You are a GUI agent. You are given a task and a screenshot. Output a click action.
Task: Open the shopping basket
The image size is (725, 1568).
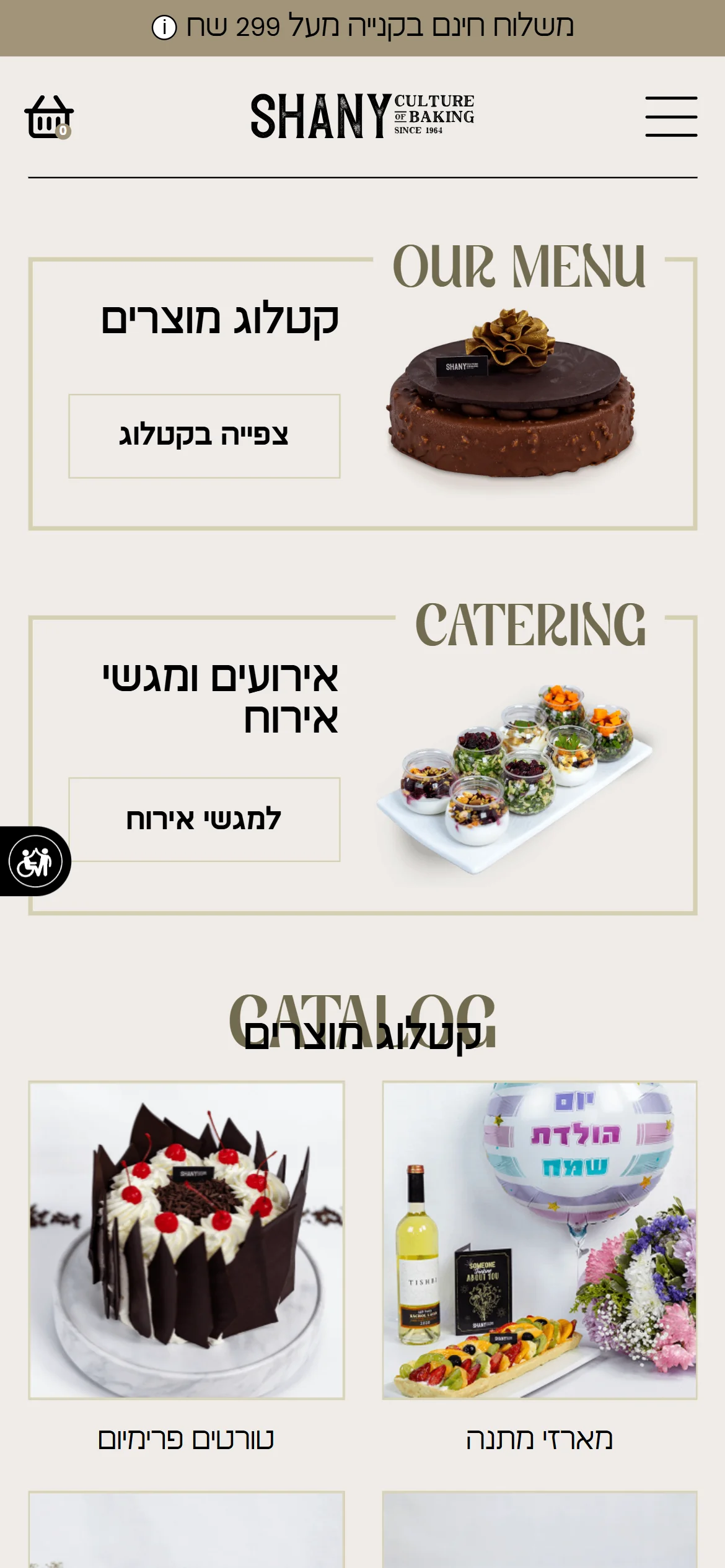pyautogui.click(x=48, y=116)
